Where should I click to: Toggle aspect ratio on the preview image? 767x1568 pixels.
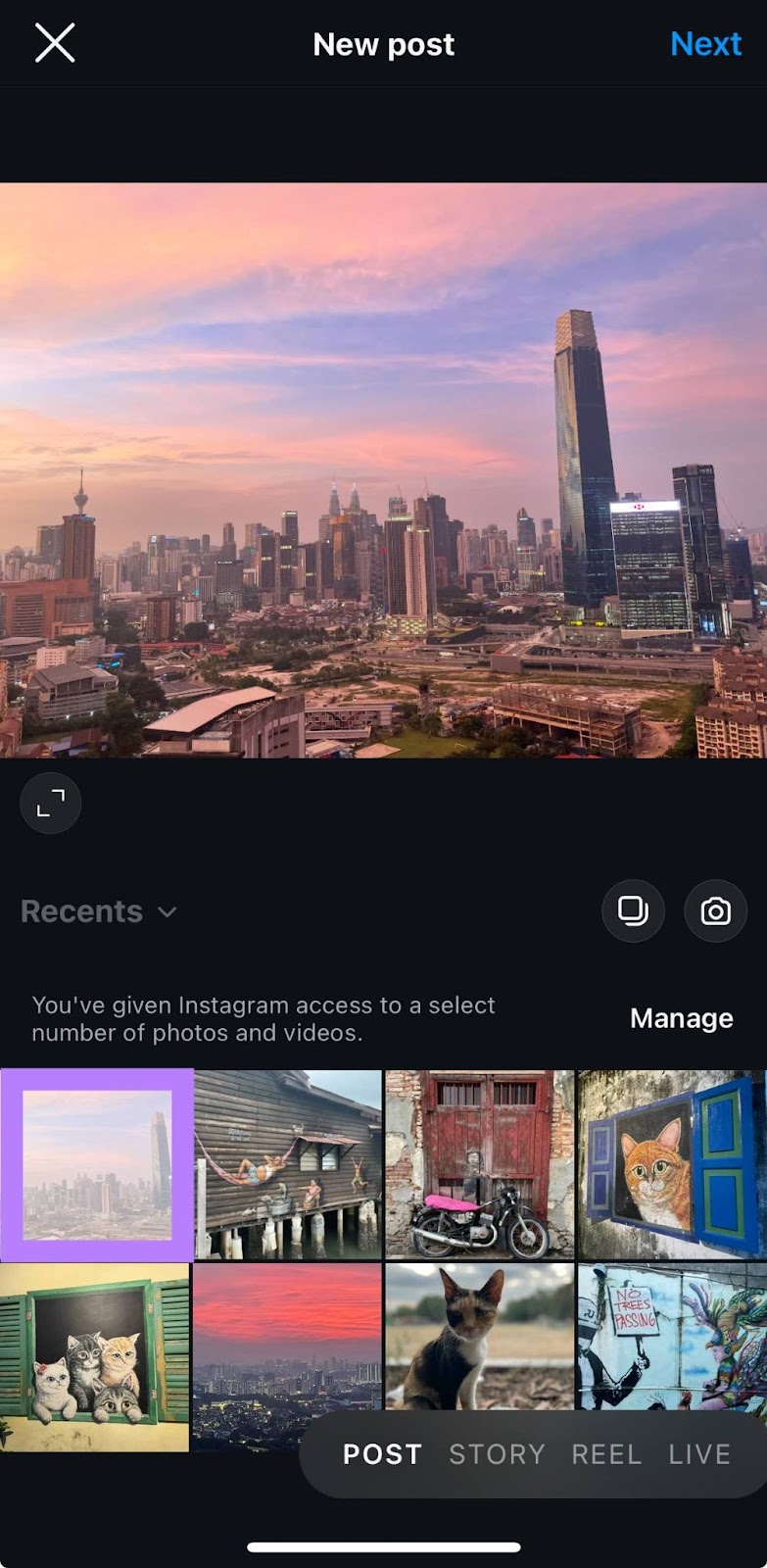coord(50,803)
